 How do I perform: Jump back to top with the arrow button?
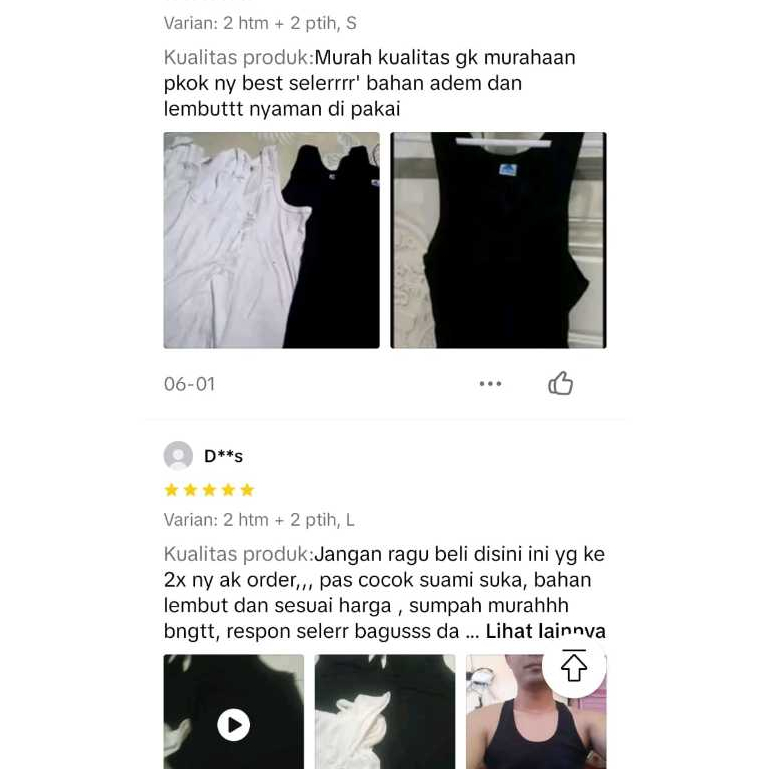(573, 666)
